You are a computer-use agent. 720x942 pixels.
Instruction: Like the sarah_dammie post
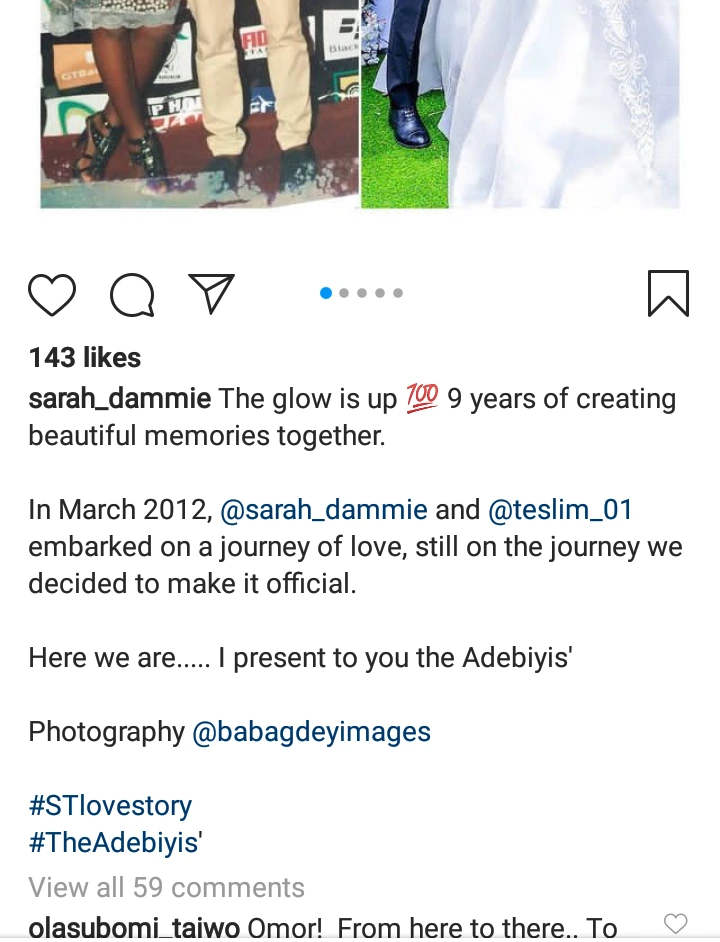coord(52,295)
